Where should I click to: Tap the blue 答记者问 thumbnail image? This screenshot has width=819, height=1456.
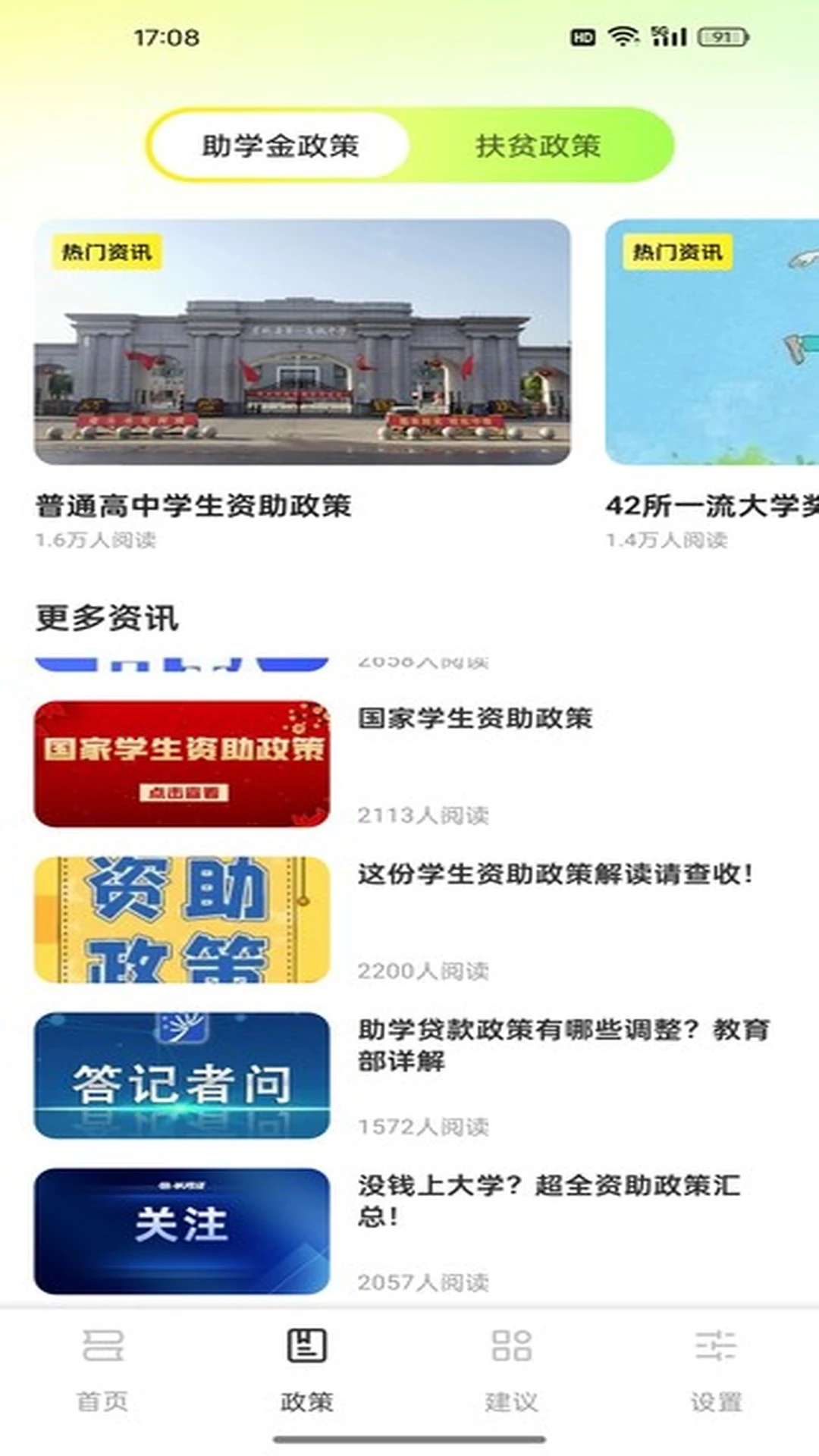182,1077
